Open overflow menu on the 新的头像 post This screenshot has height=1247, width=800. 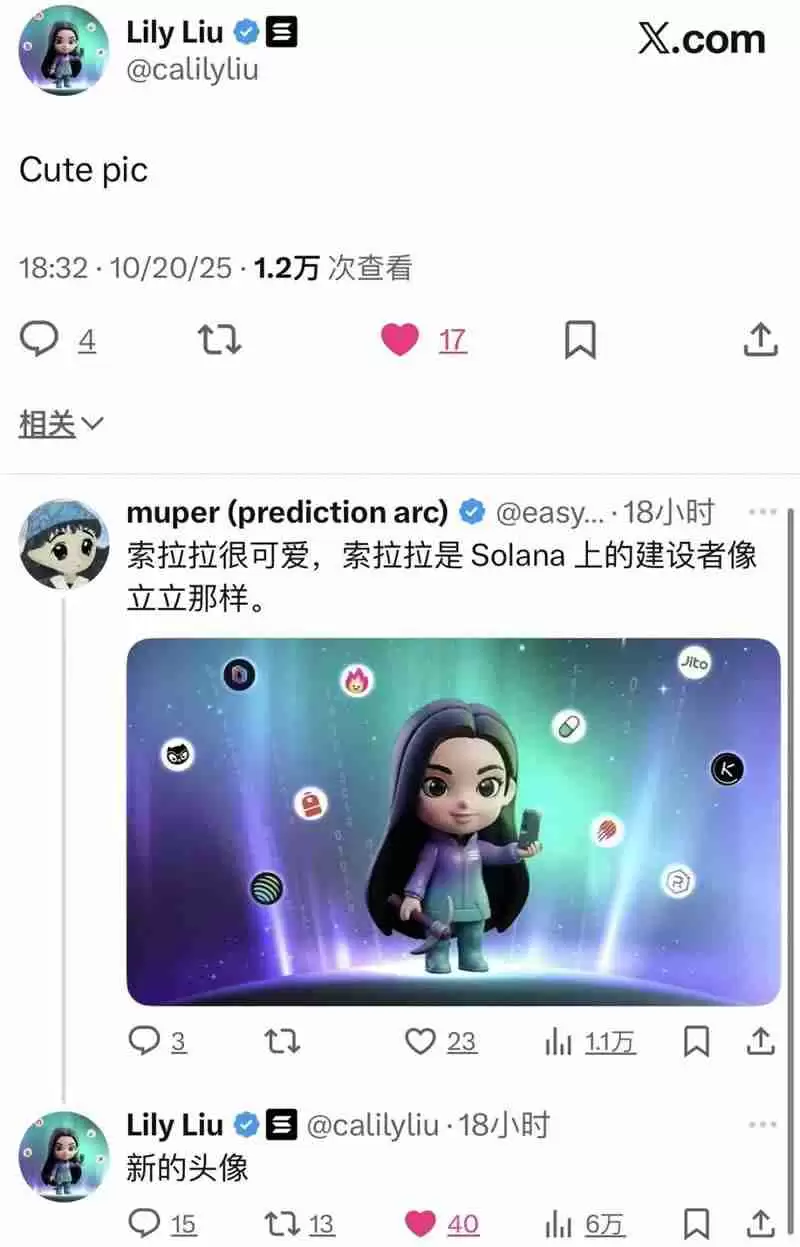coord(762,1125)
